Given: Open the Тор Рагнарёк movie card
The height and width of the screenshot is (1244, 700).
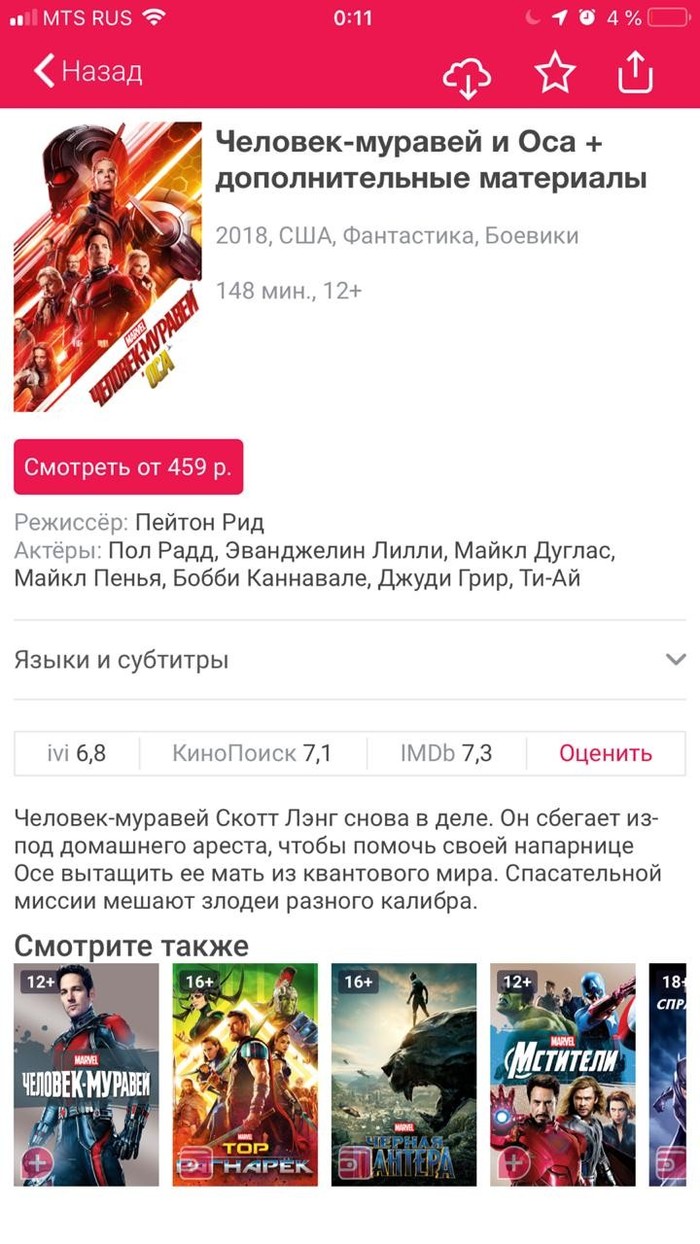Looking at the screenshot, I should 245,1074.
